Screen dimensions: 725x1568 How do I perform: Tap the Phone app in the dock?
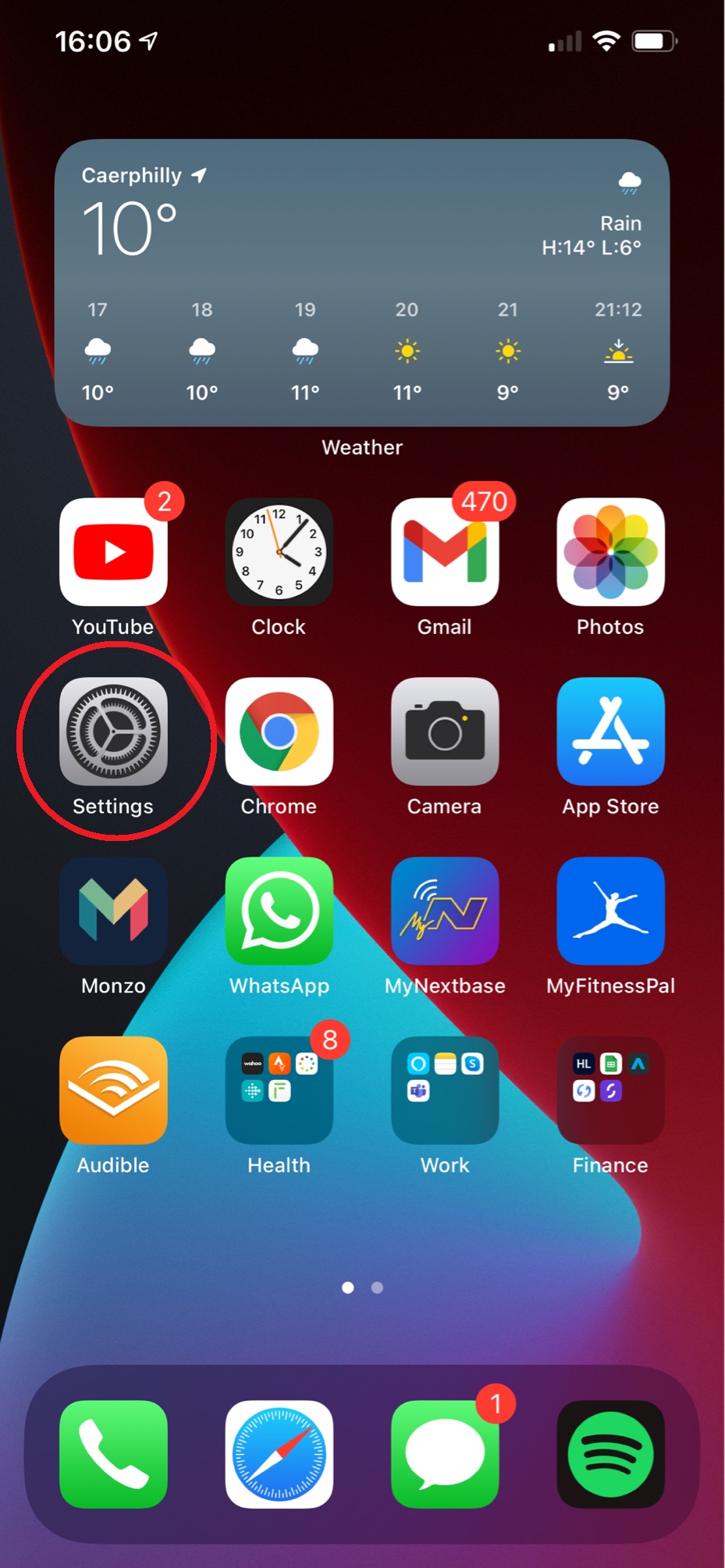(x=113, y=1452)
